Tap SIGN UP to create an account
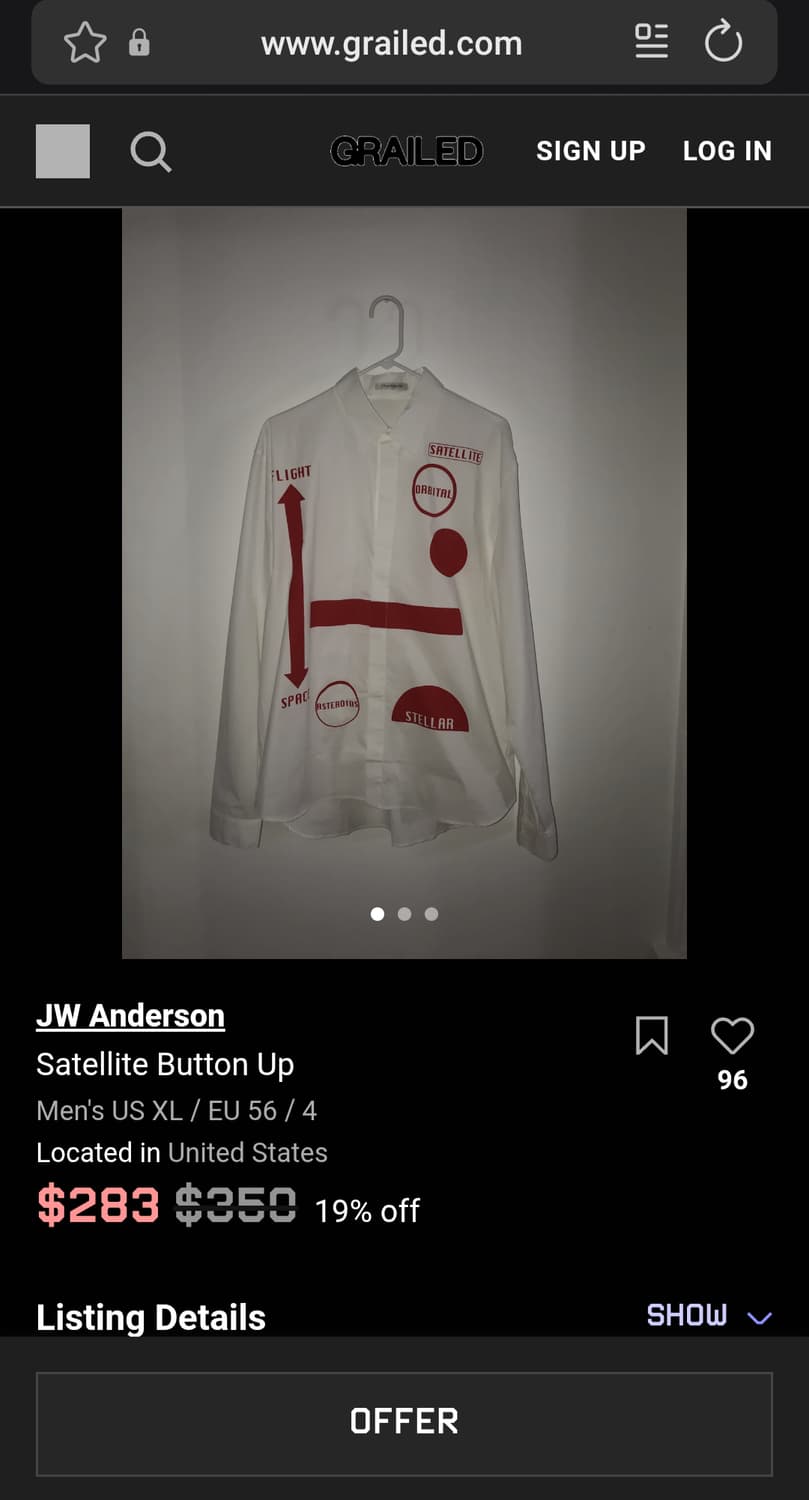Image resolution: width=809 pixels, height=1500 pixels. point(590,151)
